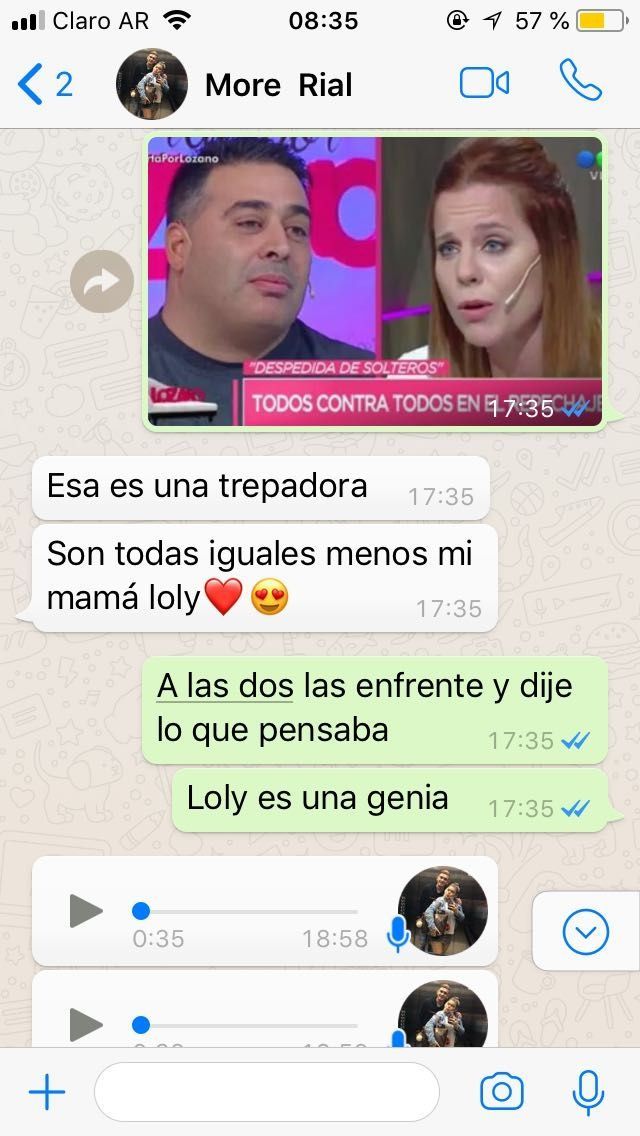Play the 0:35 voice message
This screenshot has height=1136, width=640.
pyautogui.click(x=86, y=910)
